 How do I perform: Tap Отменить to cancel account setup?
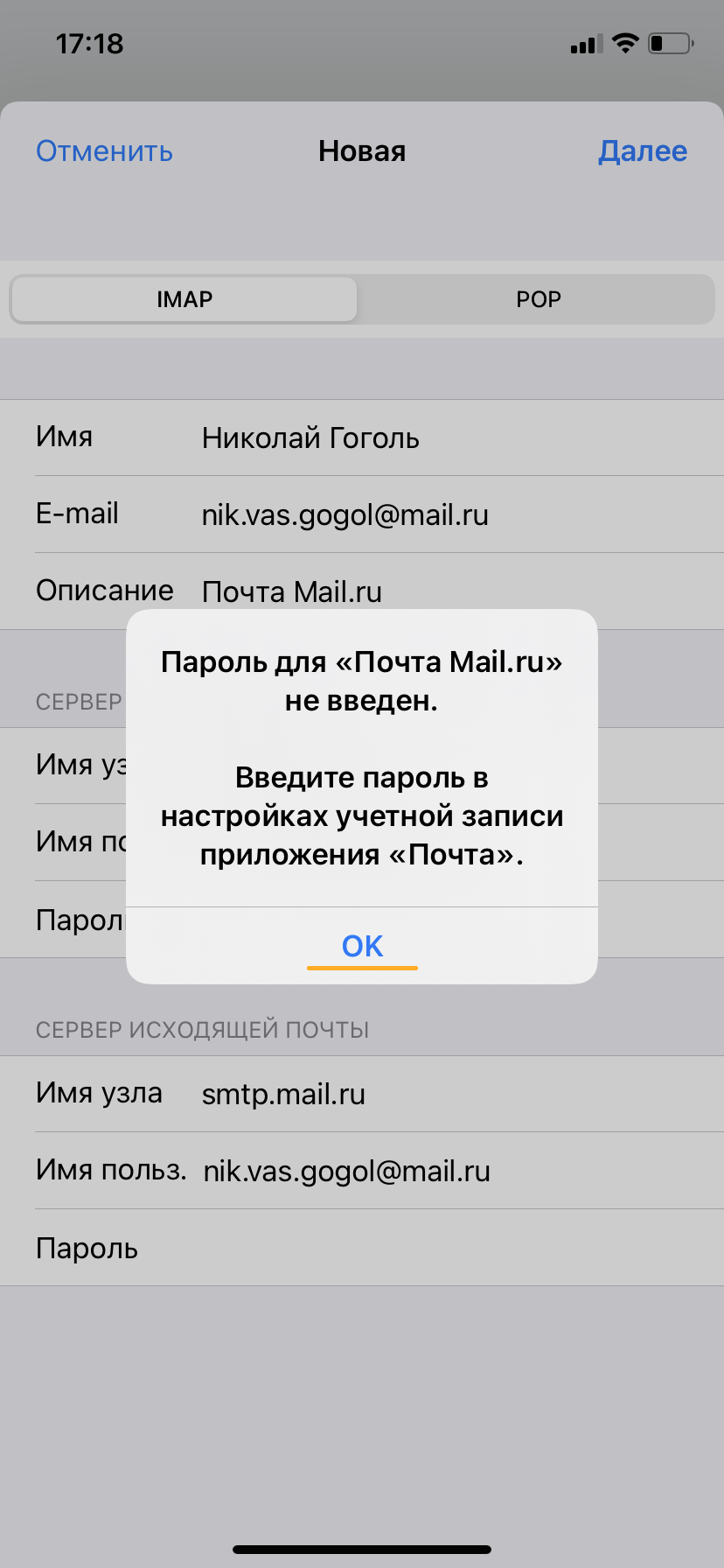point(104,151)
